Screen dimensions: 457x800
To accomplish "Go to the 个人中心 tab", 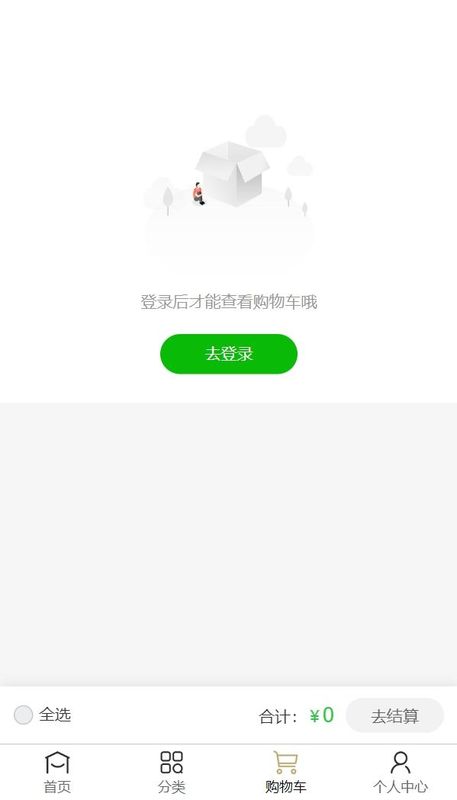I will click(x=400, y=772).
